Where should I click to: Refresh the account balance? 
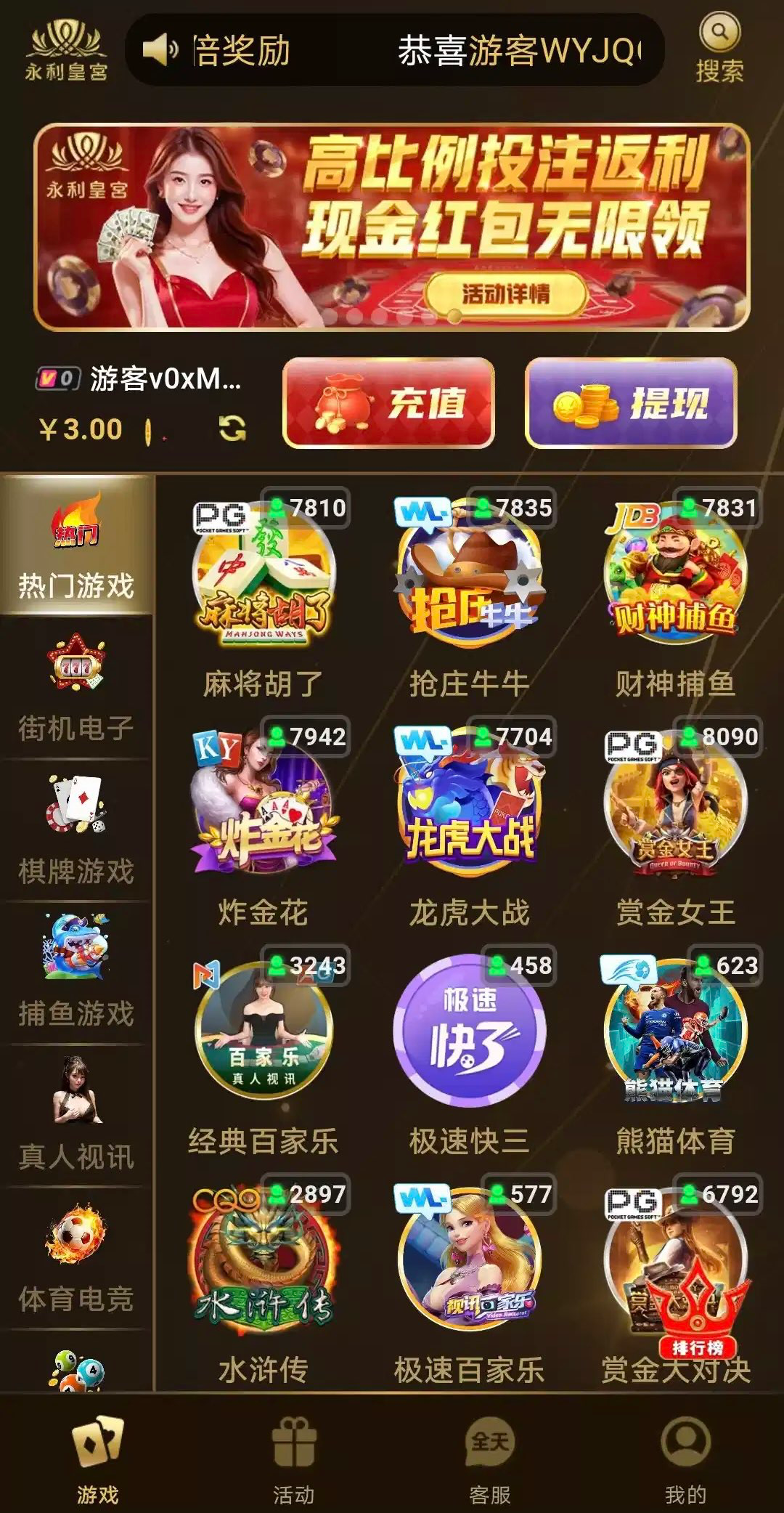pyautogui.click(x=232, y=429)
